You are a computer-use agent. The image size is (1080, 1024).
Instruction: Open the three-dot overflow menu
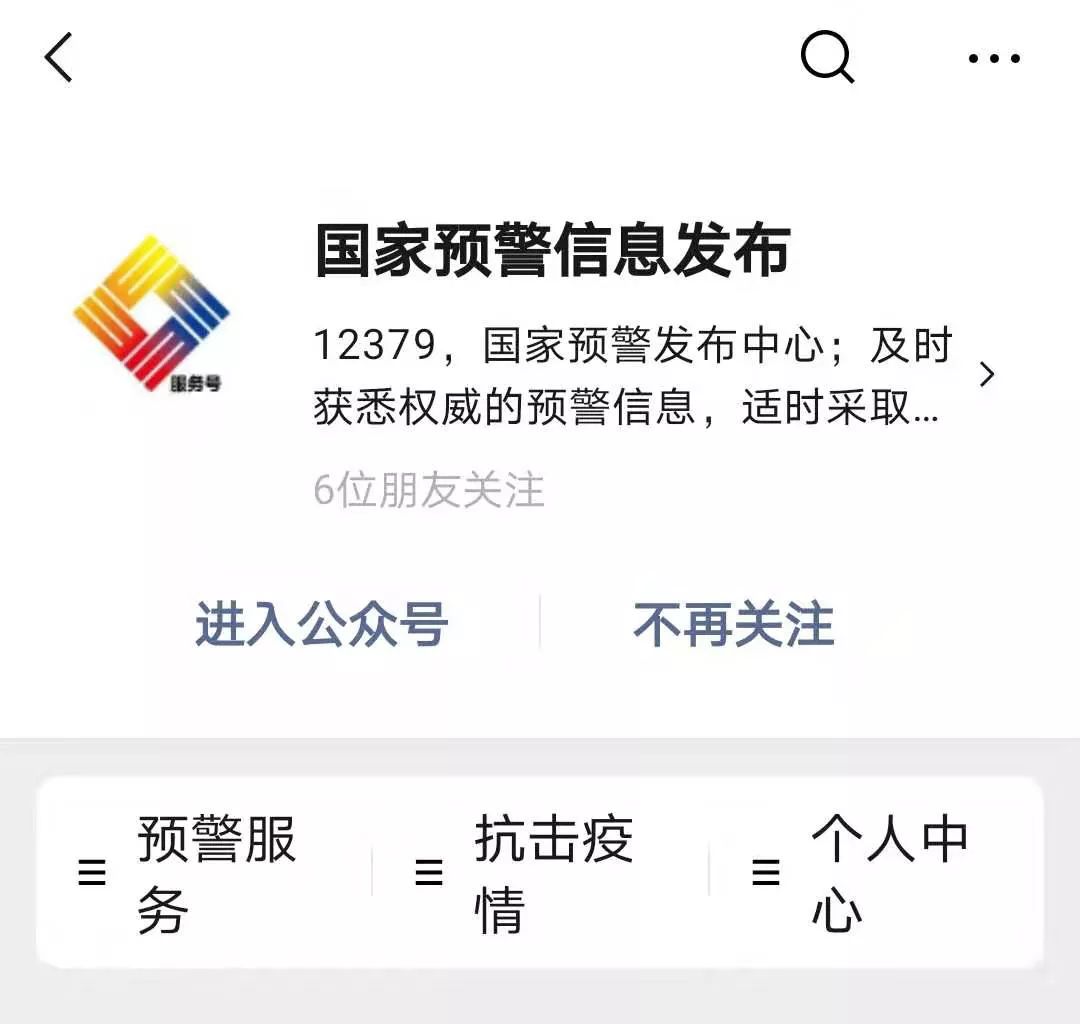pyautogui.click(x=994, y=58)
